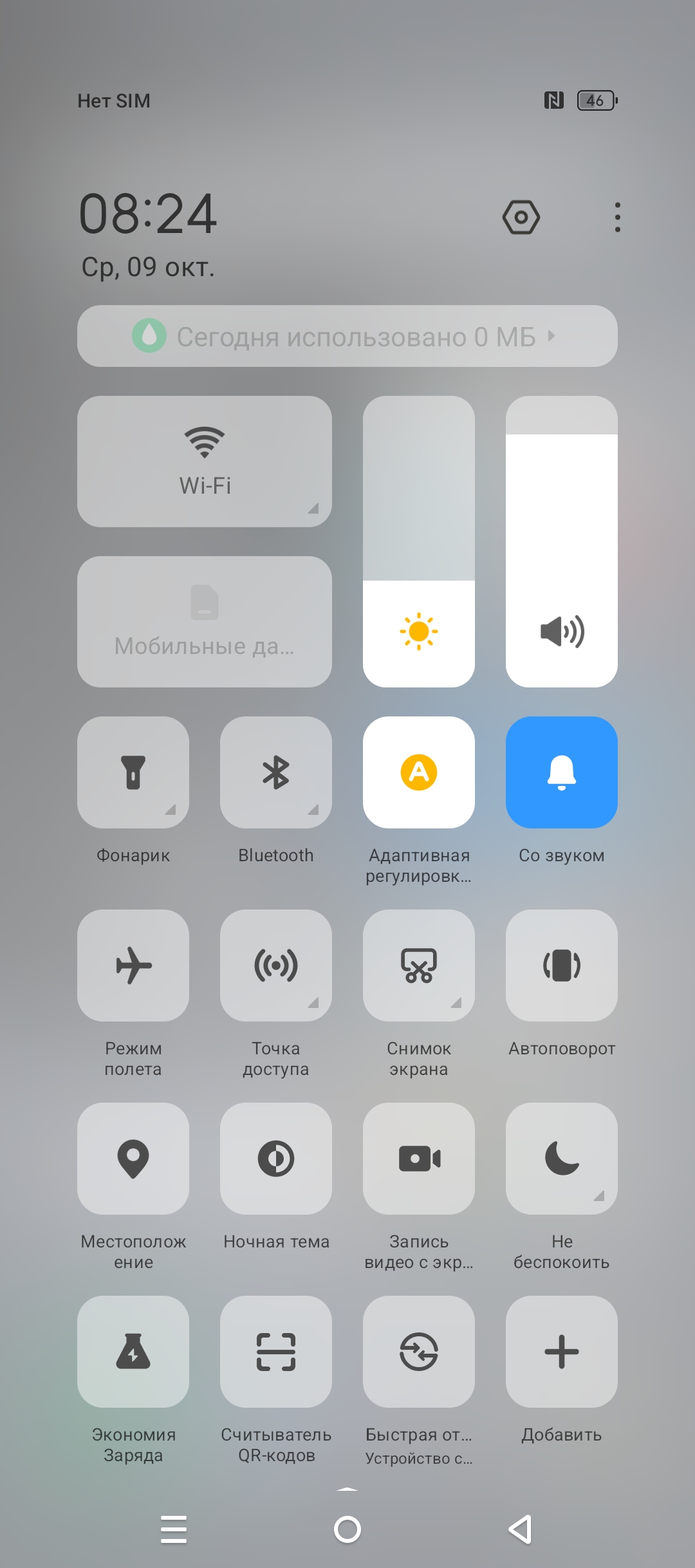Screen dimensions: 695x1568
Task: Open today's data usage banner
Action: 347,336
